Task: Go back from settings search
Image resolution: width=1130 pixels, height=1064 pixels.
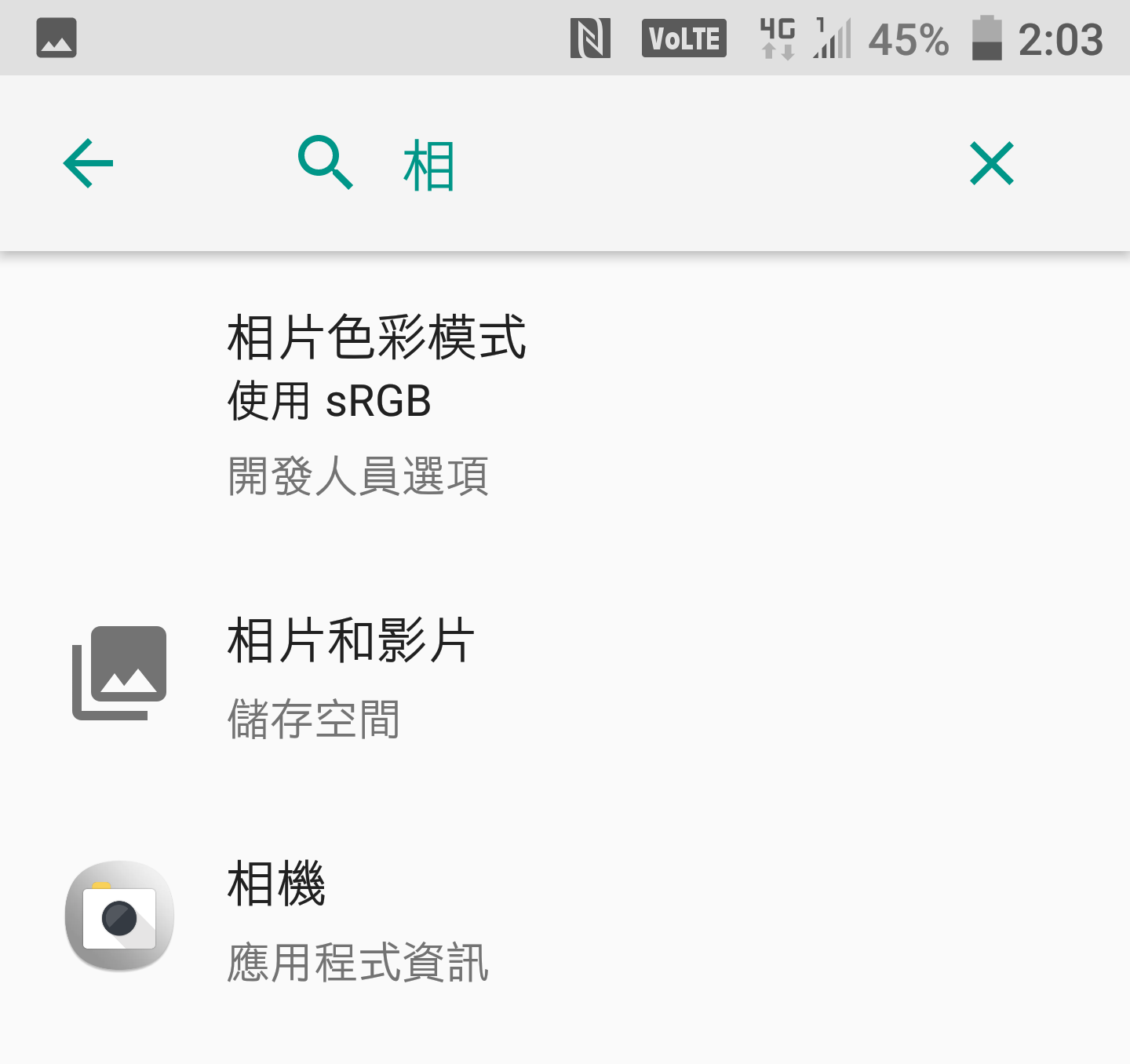Action: (88, 163)
